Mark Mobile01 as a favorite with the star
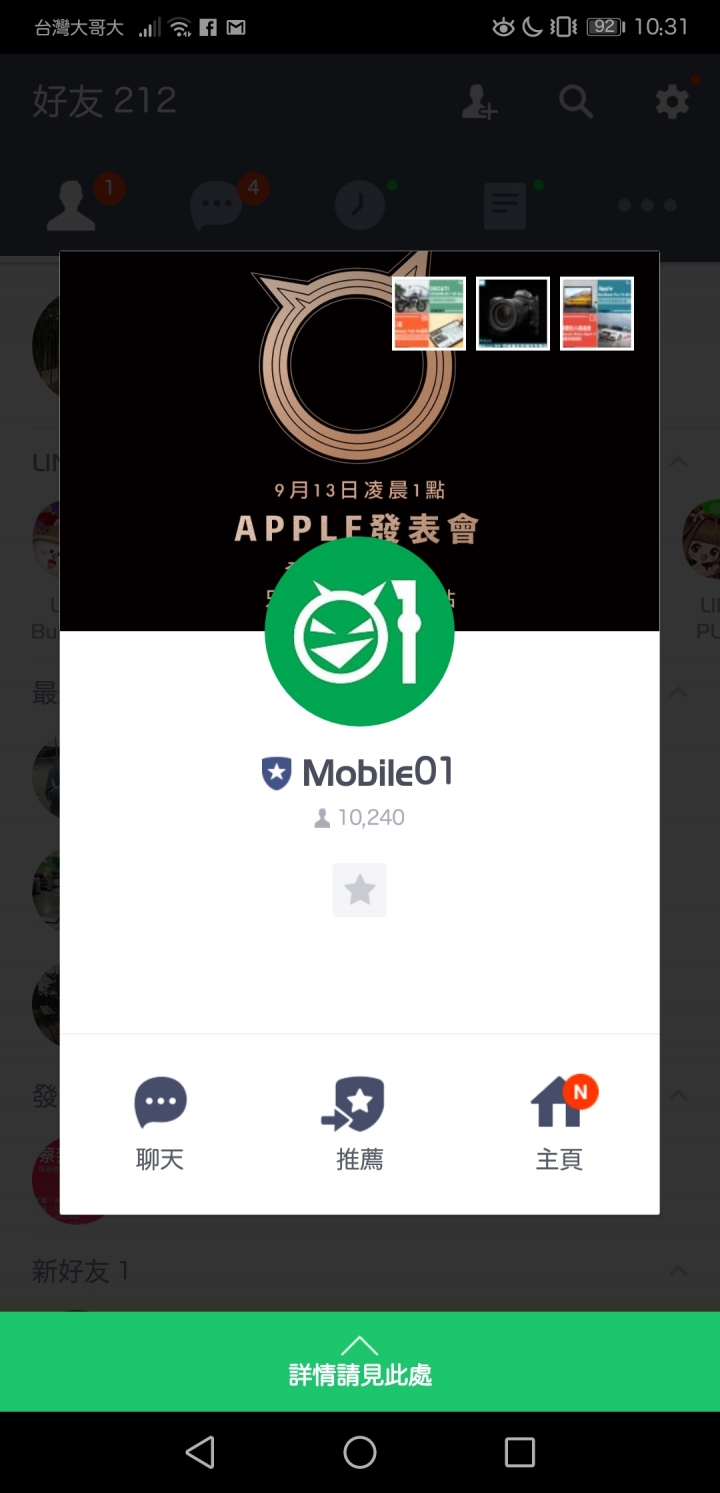 pos(359,890)
